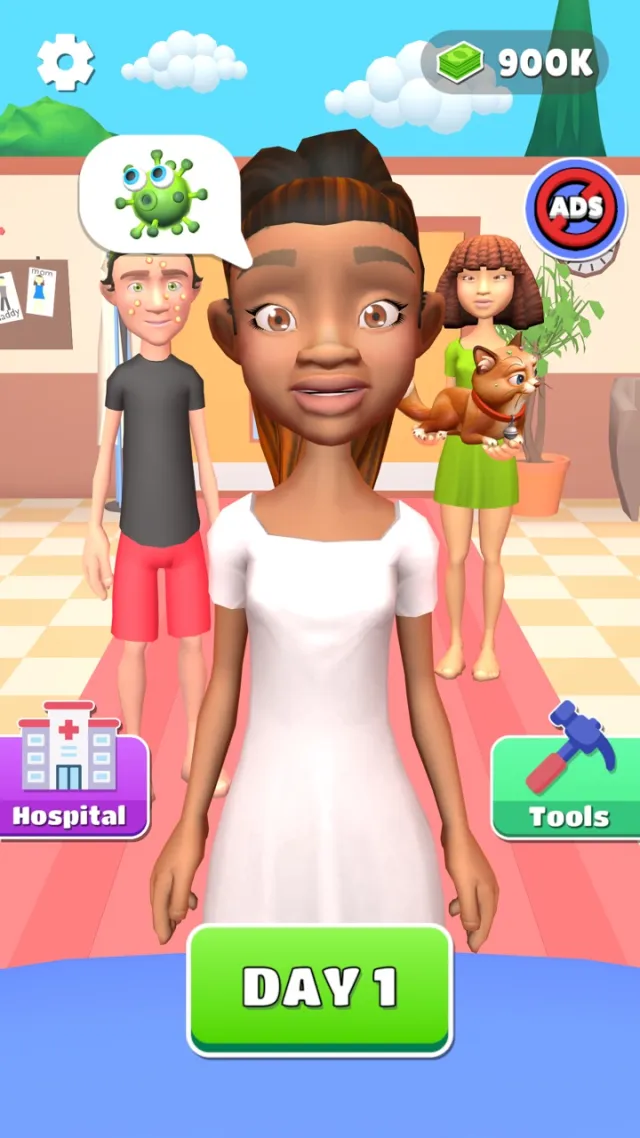Open the 900K cash counter

point(515,62)
